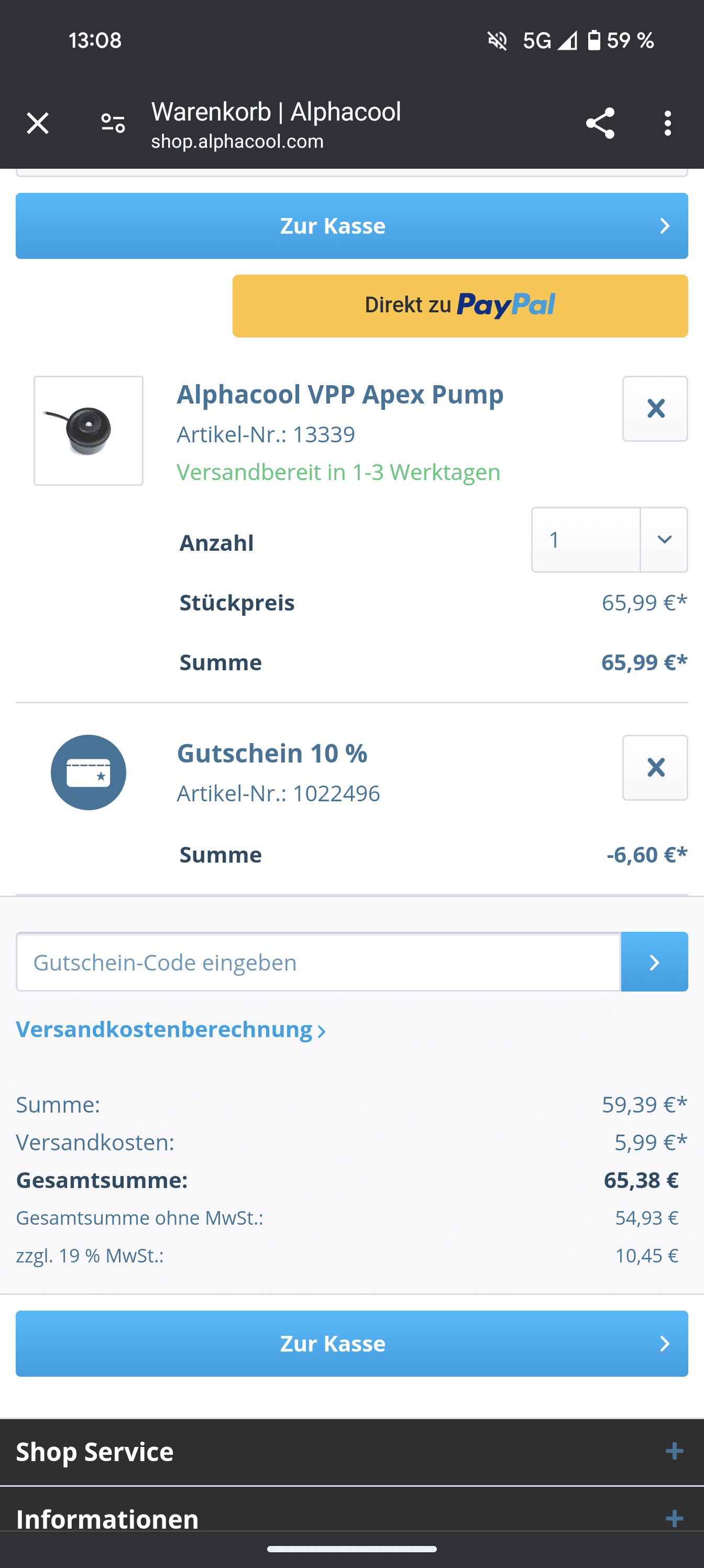Viewport: 704px width, 1568px height.
Task: Expand the Informationen section
Action: [x=351, y=1518]
